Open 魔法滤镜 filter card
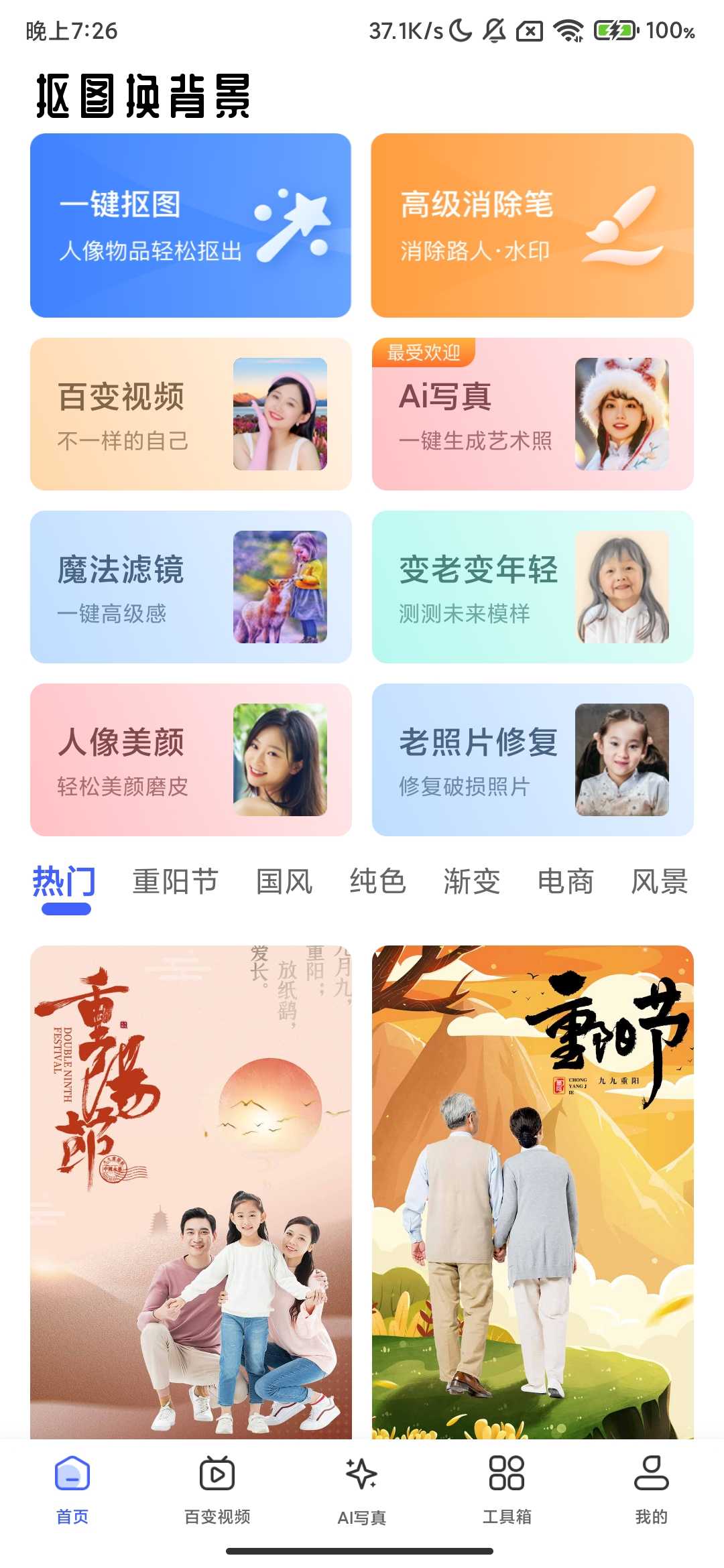 click(x=190, y=587)
